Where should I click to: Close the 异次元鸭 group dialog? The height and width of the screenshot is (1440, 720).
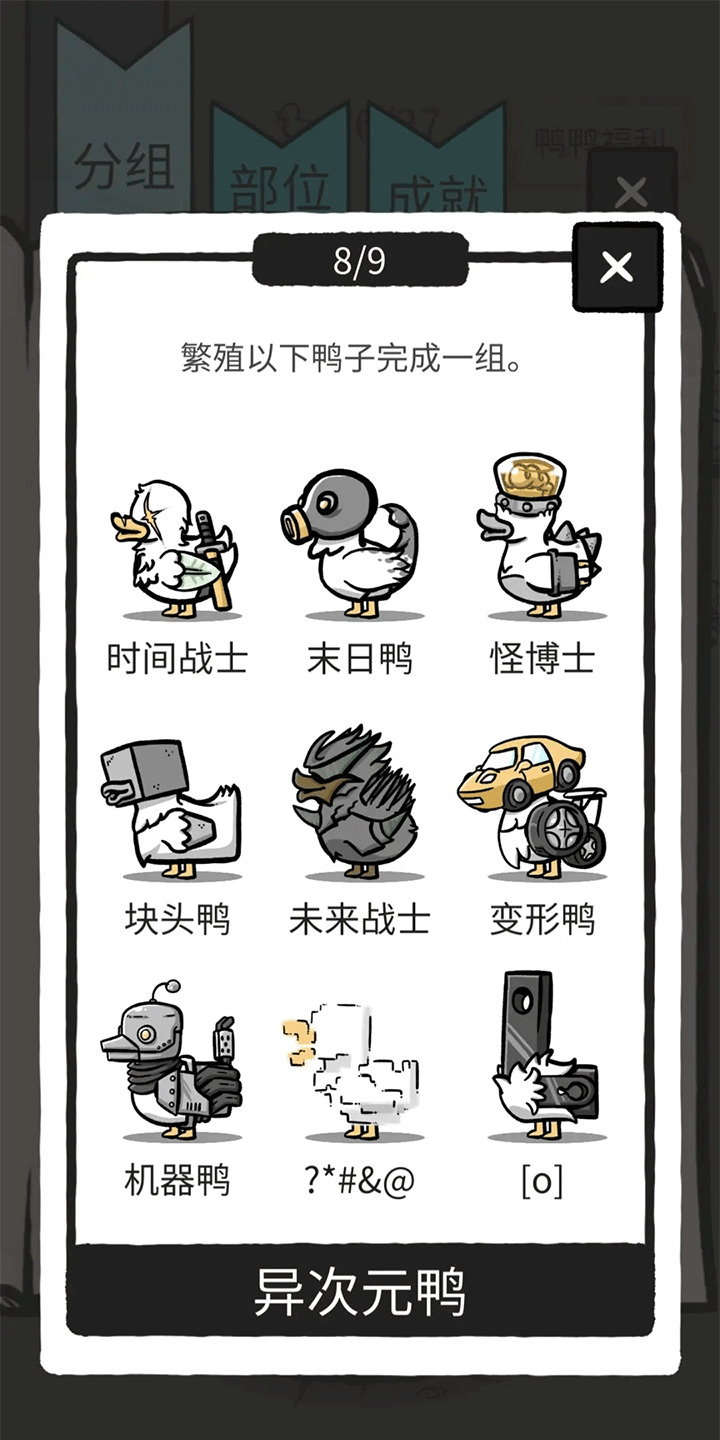click(617, 267)
